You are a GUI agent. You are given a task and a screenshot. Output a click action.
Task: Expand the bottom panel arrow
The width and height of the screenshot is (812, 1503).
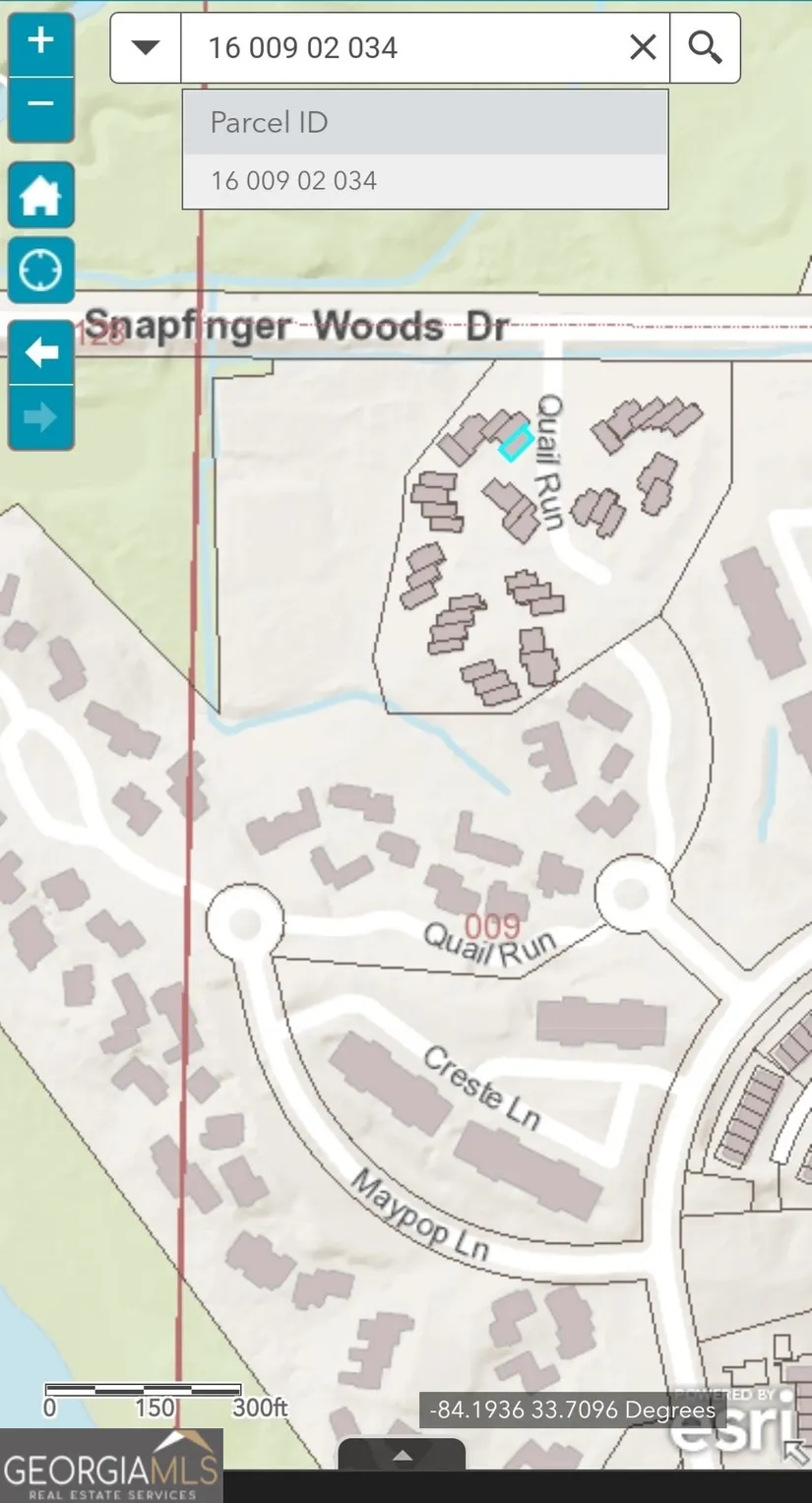(402, 1455)
